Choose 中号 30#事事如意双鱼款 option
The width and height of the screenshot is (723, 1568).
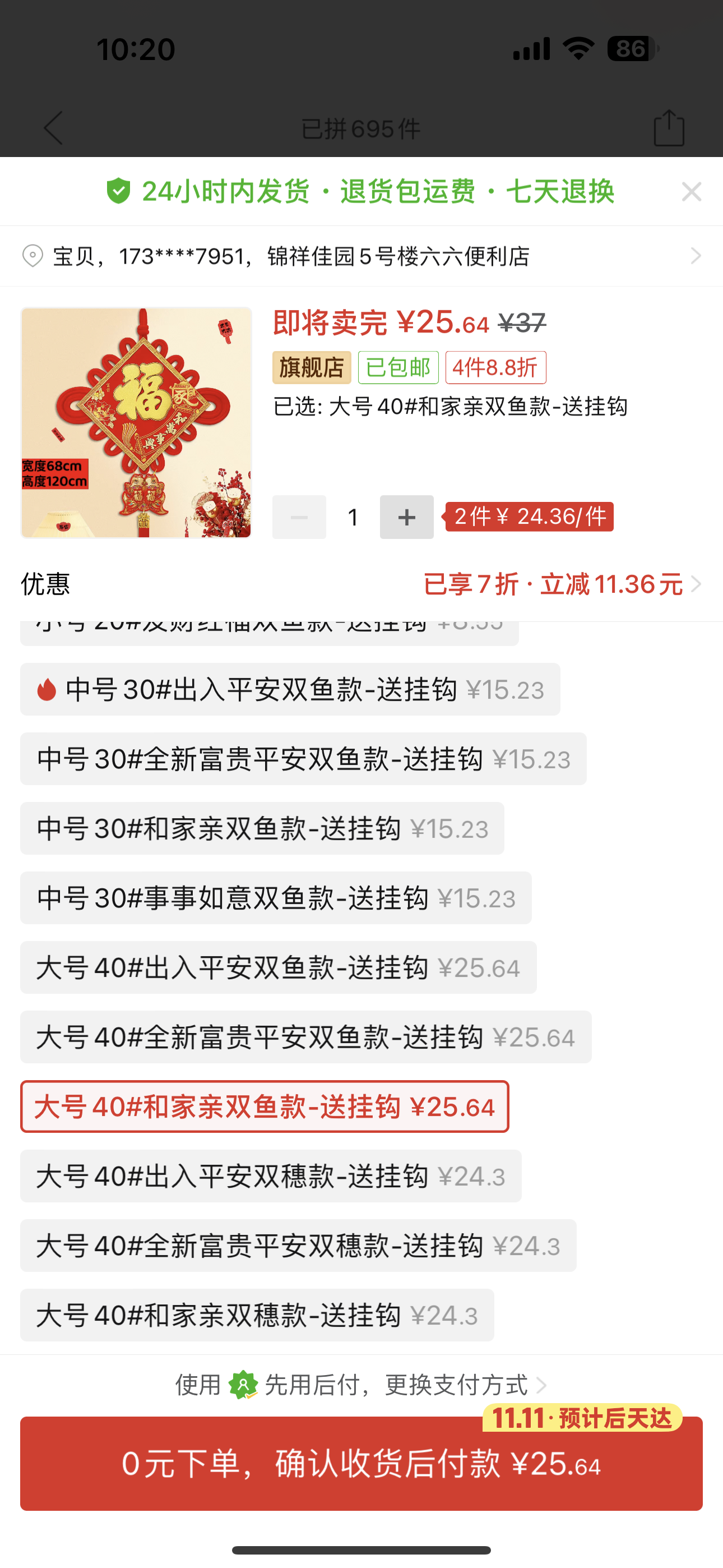click(x=275, y=898)
